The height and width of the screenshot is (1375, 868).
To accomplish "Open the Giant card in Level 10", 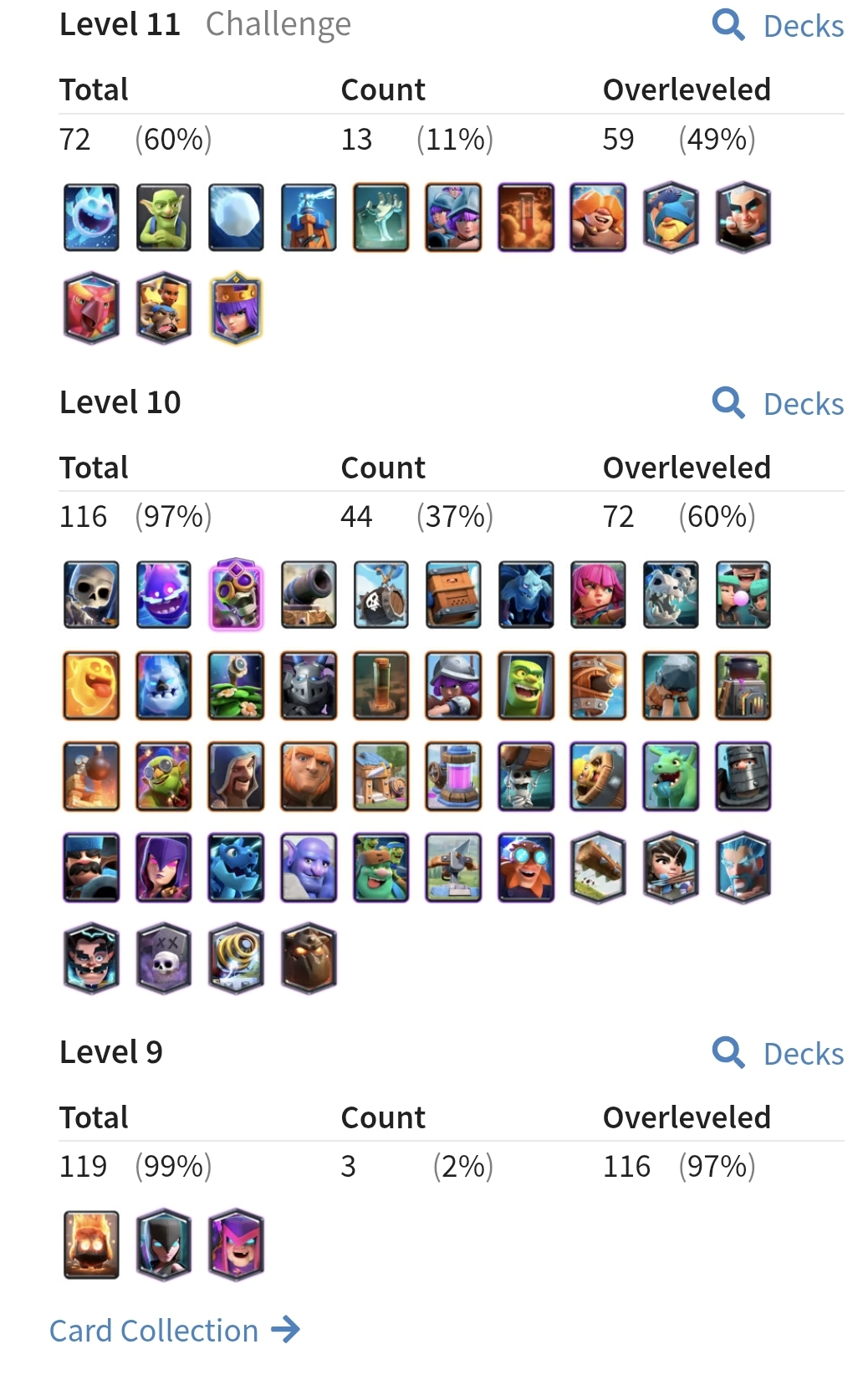I will [309, 776].
